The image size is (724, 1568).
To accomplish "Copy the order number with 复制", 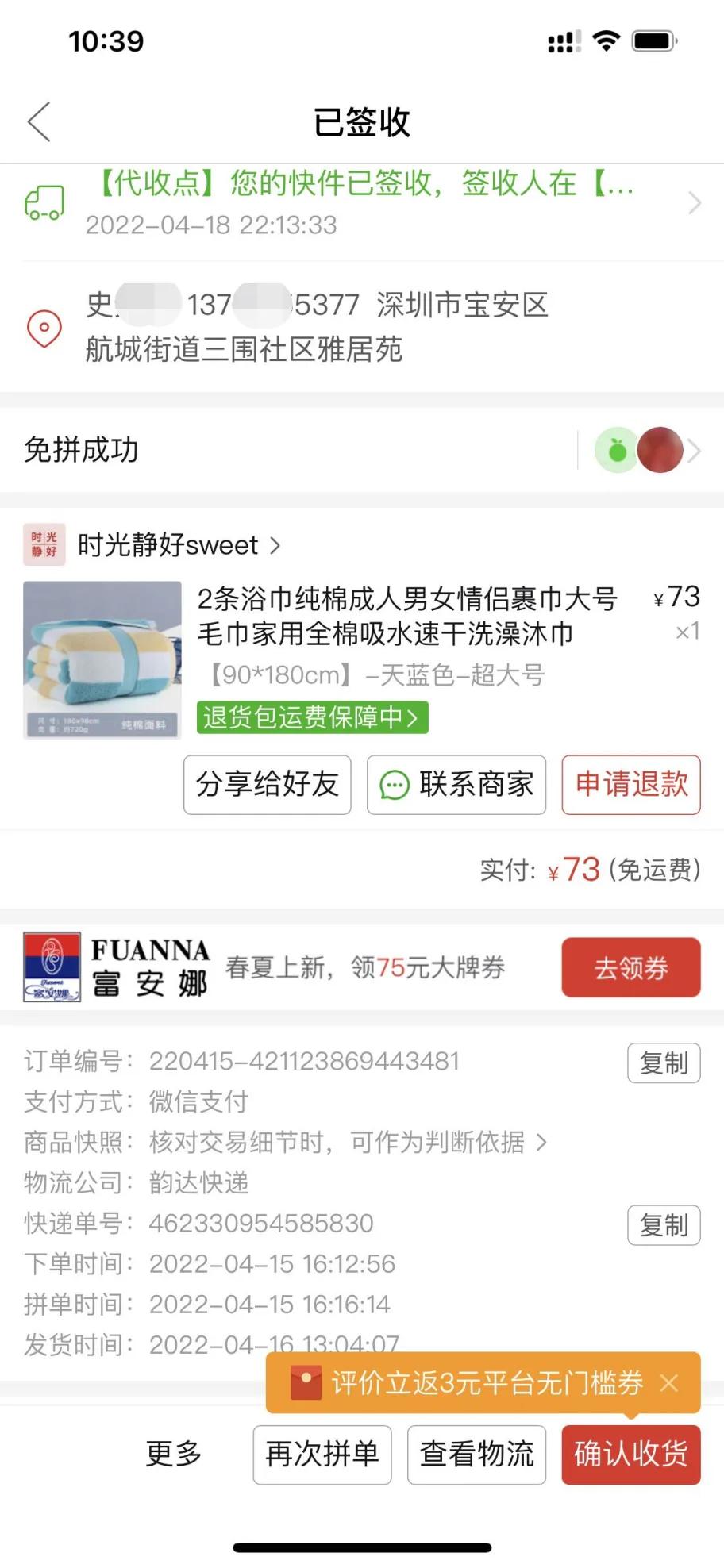I will [x=664, y=1063].
